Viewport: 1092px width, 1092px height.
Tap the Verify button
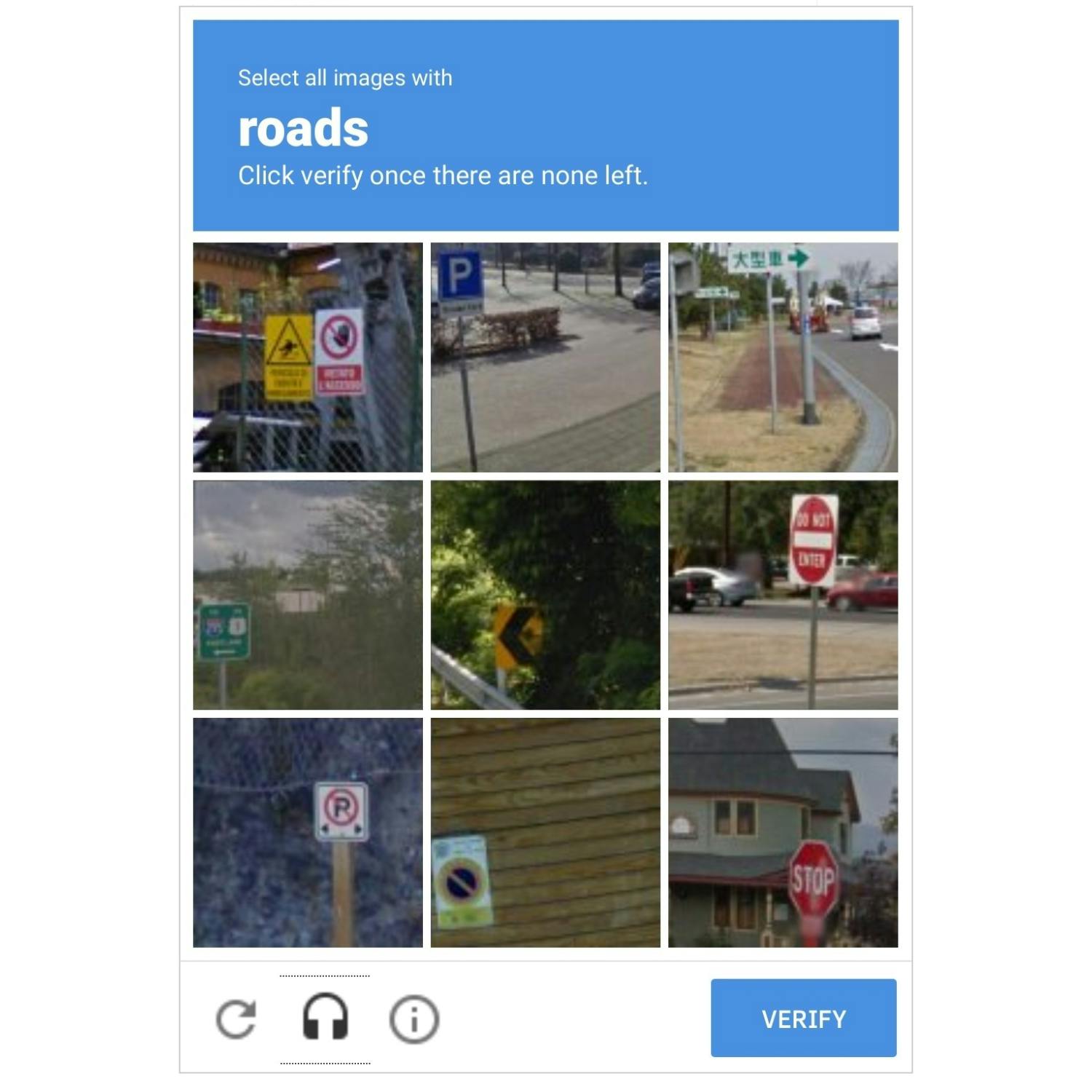(x=803, y=1018)
